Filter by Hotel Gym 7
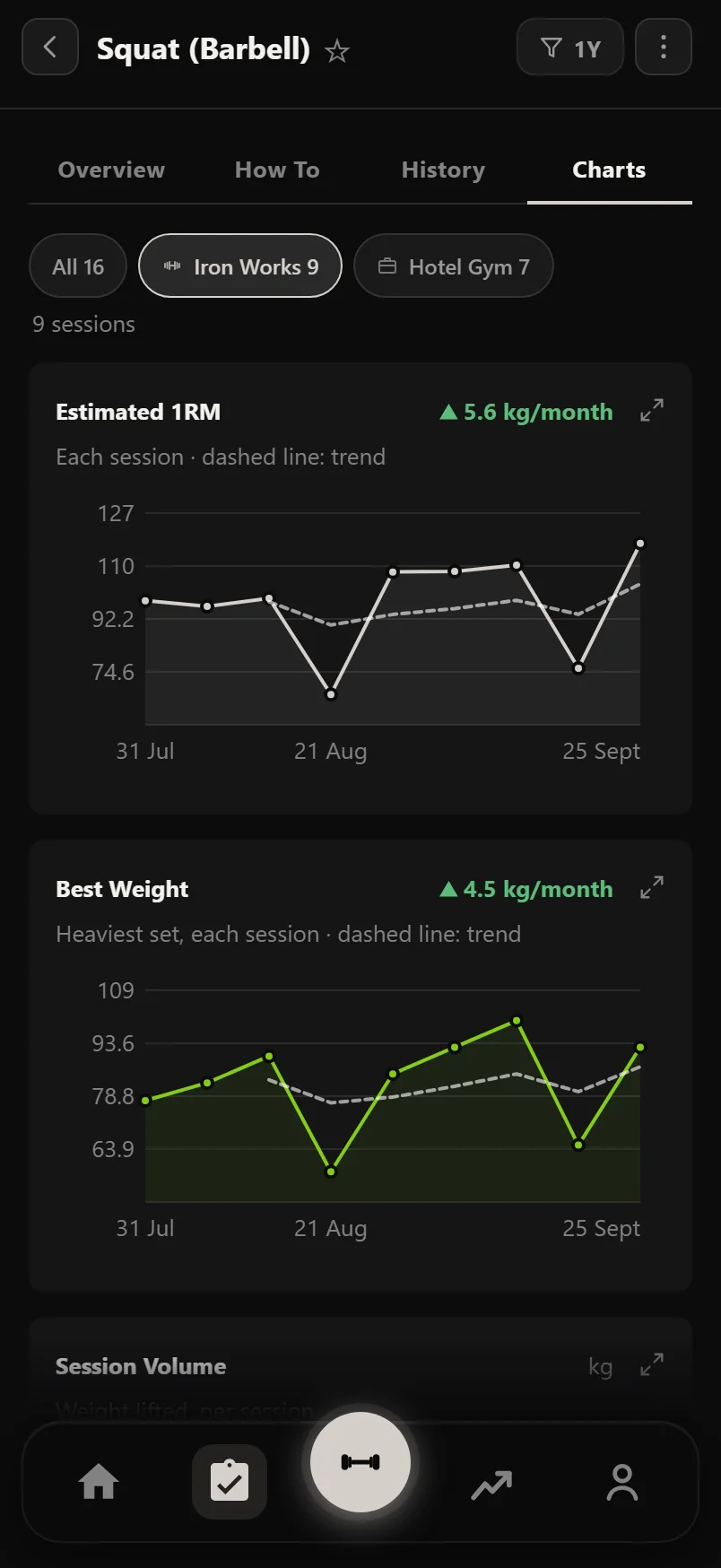The width and height of the screenshot is (721, 1568). [x=454, y=266]
